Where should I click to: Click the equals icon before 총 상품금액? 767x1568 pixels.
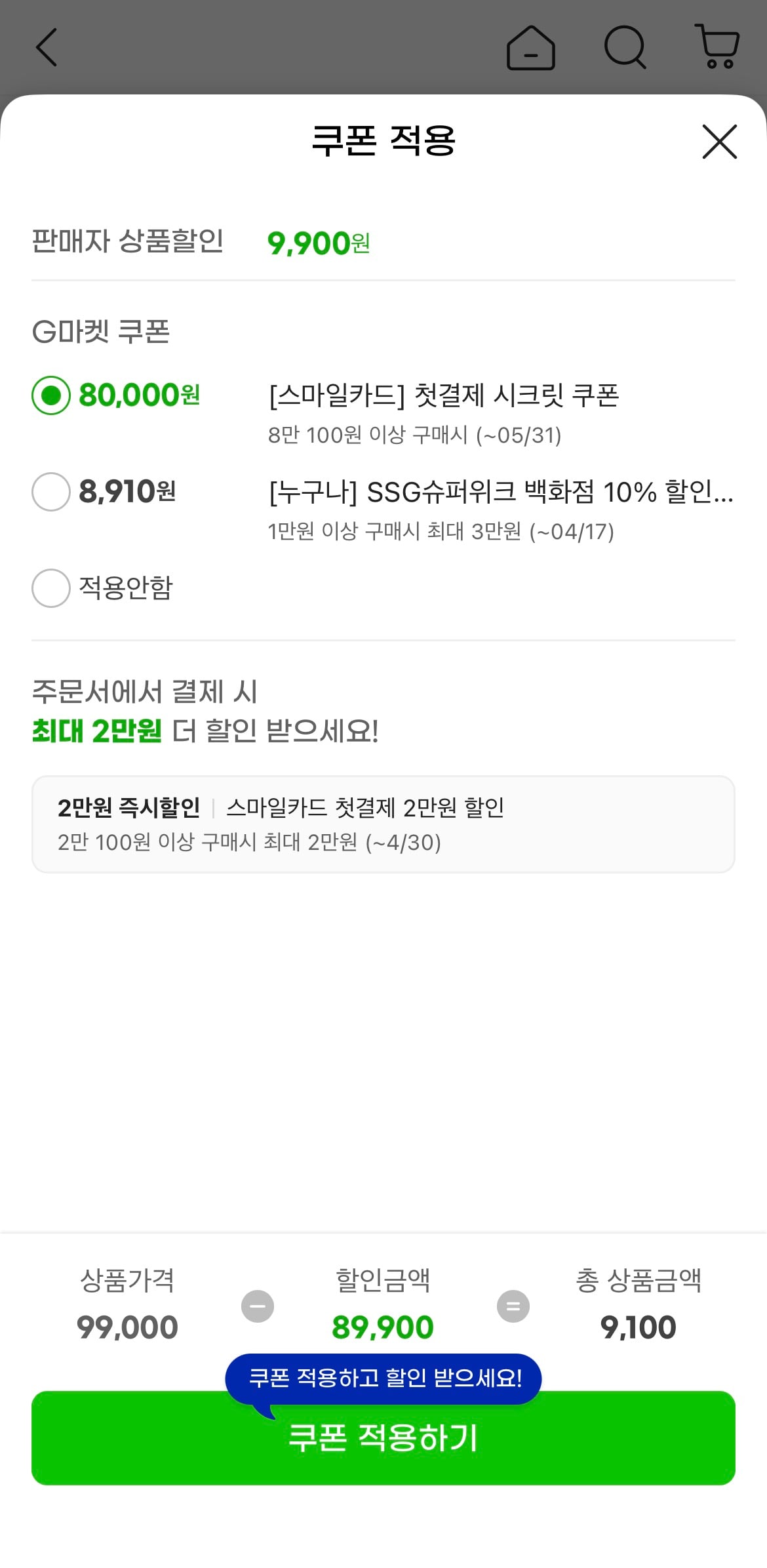[513, 1306]
